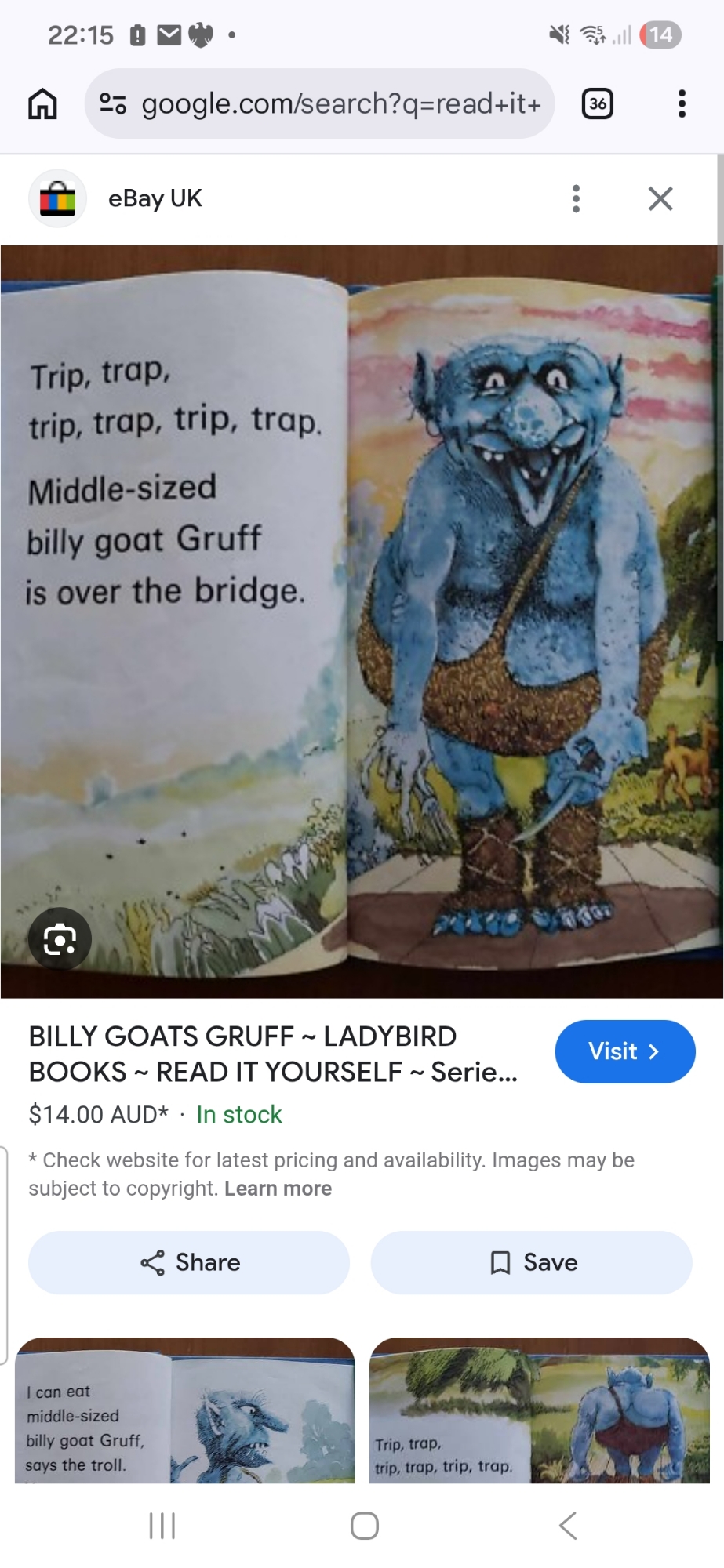Open the Learn more link

(x=278, y=1189)
